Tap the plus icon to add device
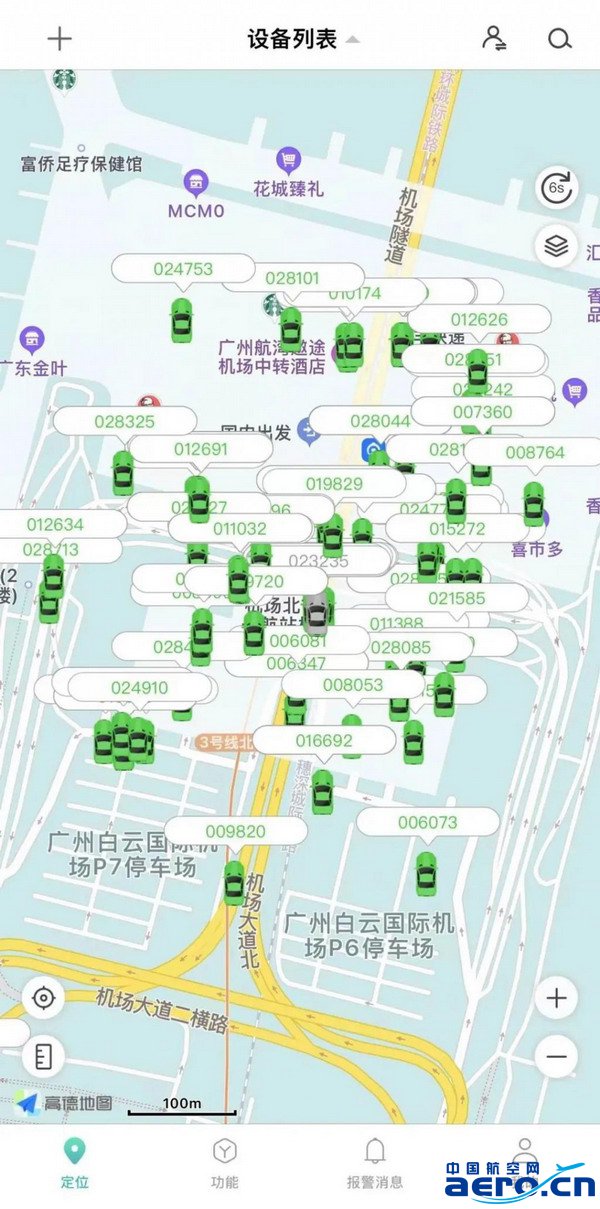This screenshot has height=1209, width=600. [x=60, y=39]
